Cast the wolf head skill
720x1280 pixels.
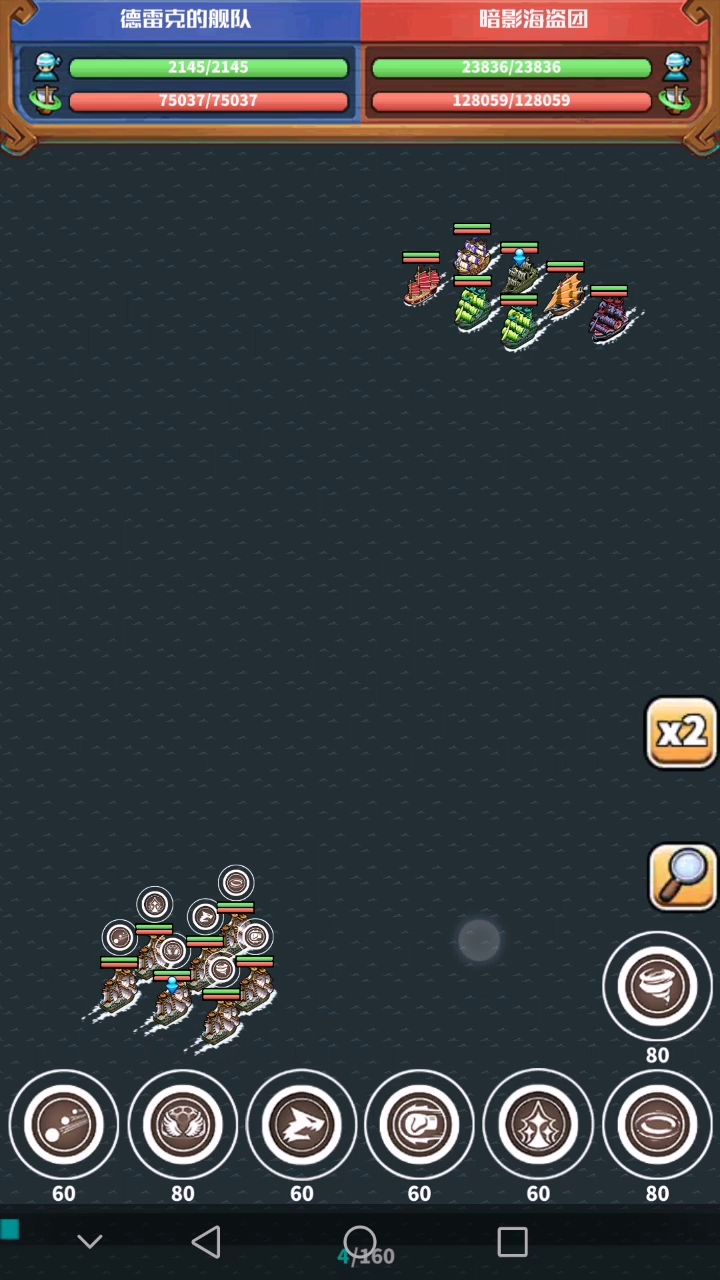point(301,1125)
